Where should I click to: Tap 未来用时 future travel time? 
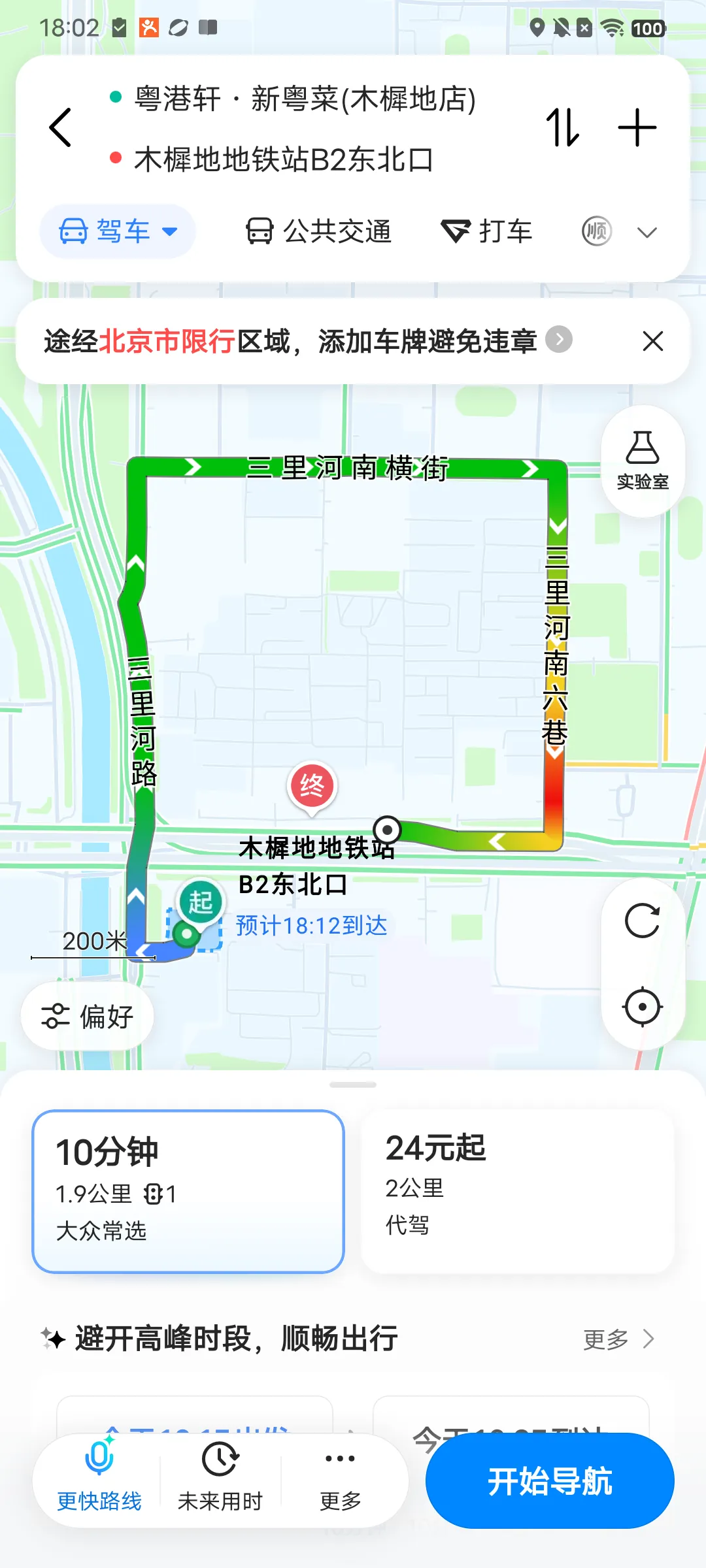click(x=220, y=1478)
